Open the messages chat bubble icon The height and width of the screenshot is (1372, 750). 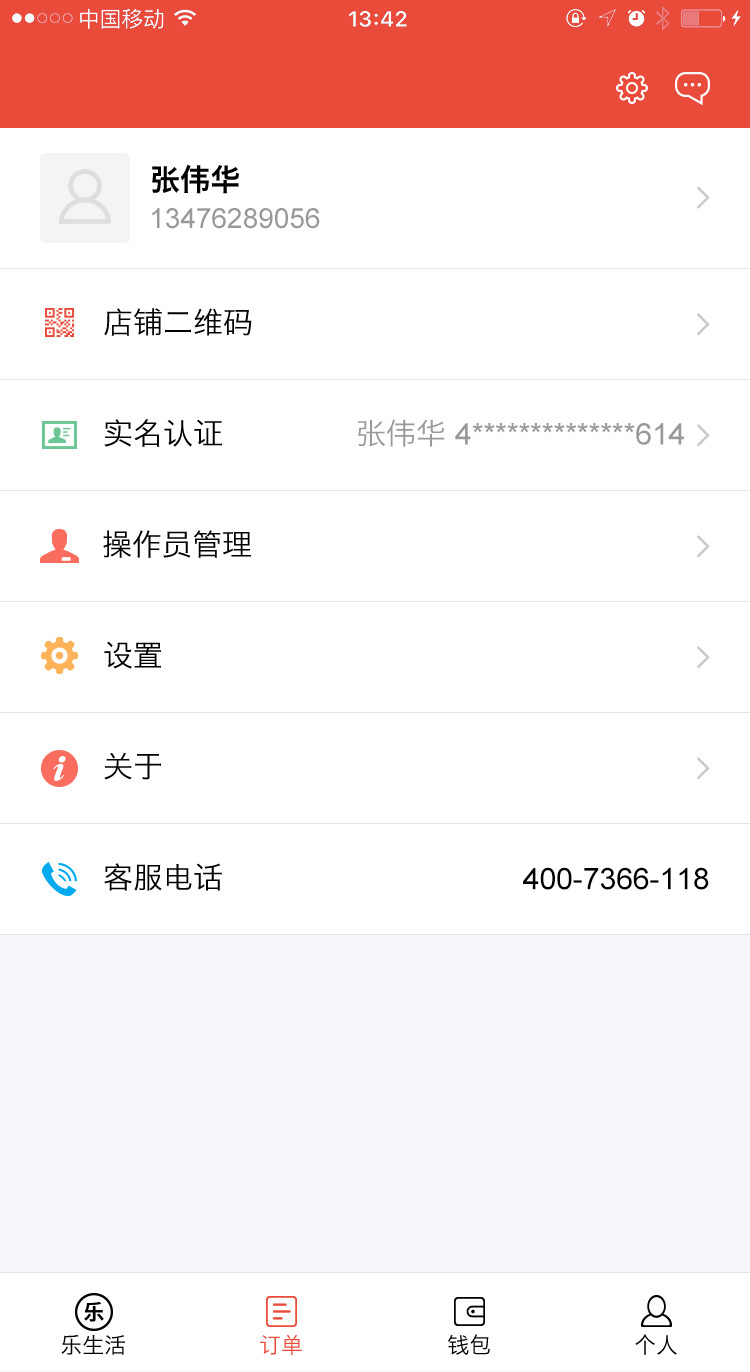coord(692,88)
